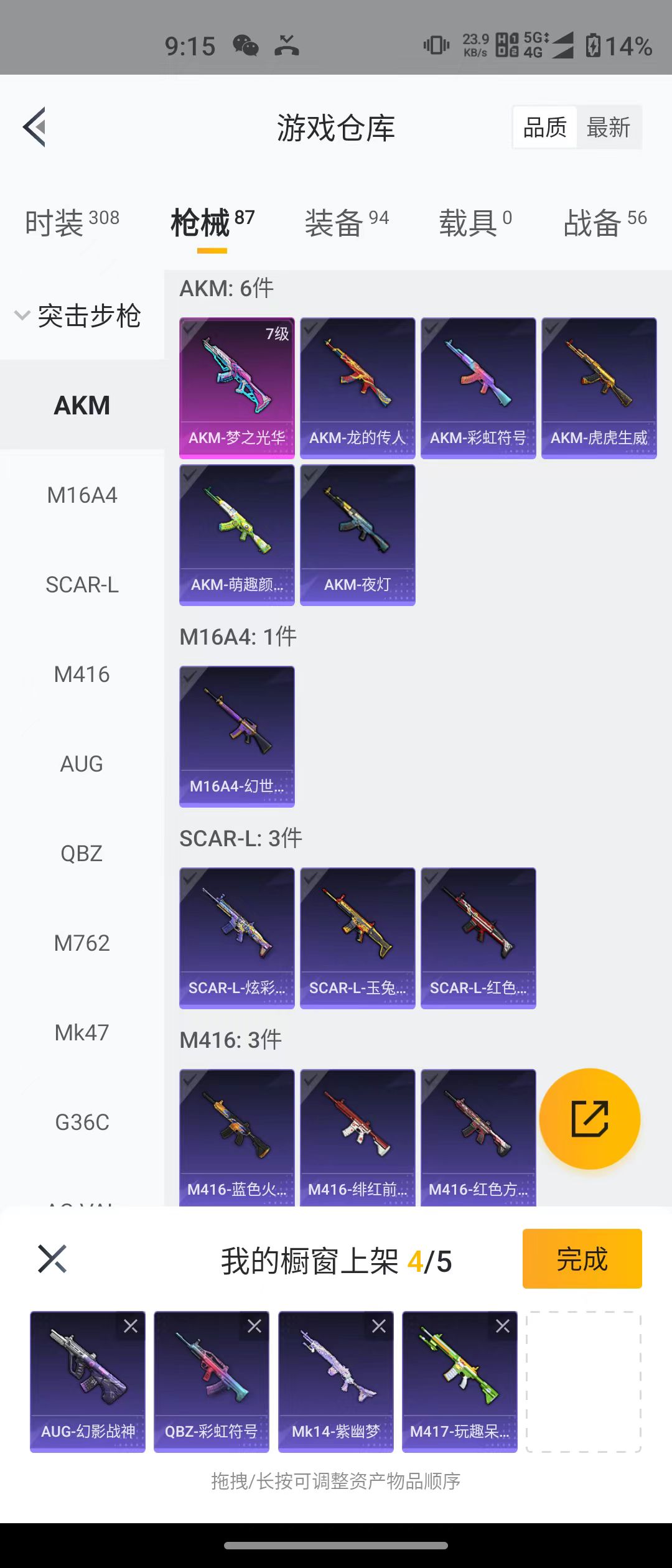Remove Mk14-紫幽梦 from the showcase
The width and height of the screenshot is (672, 1568).
[x=379, y=1327]
